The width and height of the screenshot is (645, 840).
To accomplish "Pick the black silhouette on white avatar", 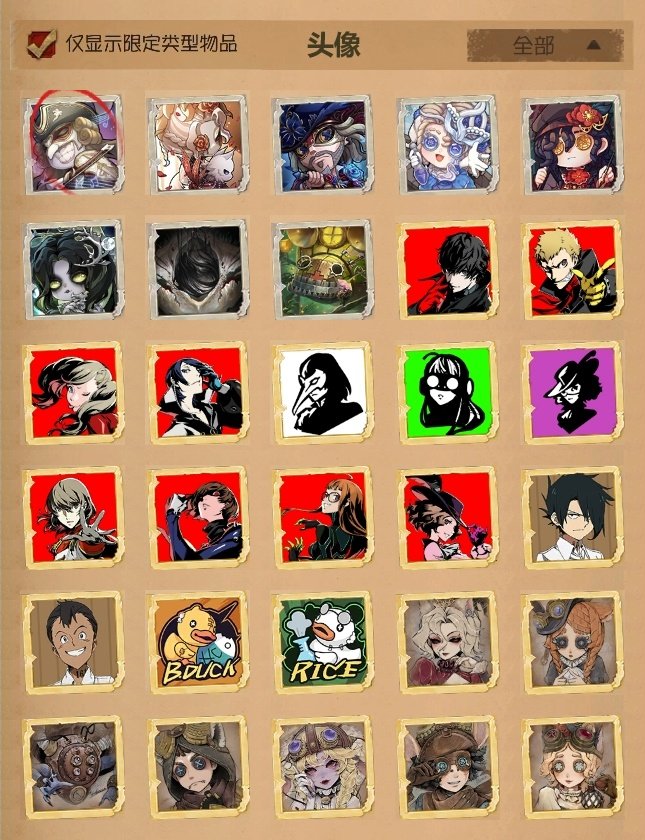I will (x=321, y=392).
